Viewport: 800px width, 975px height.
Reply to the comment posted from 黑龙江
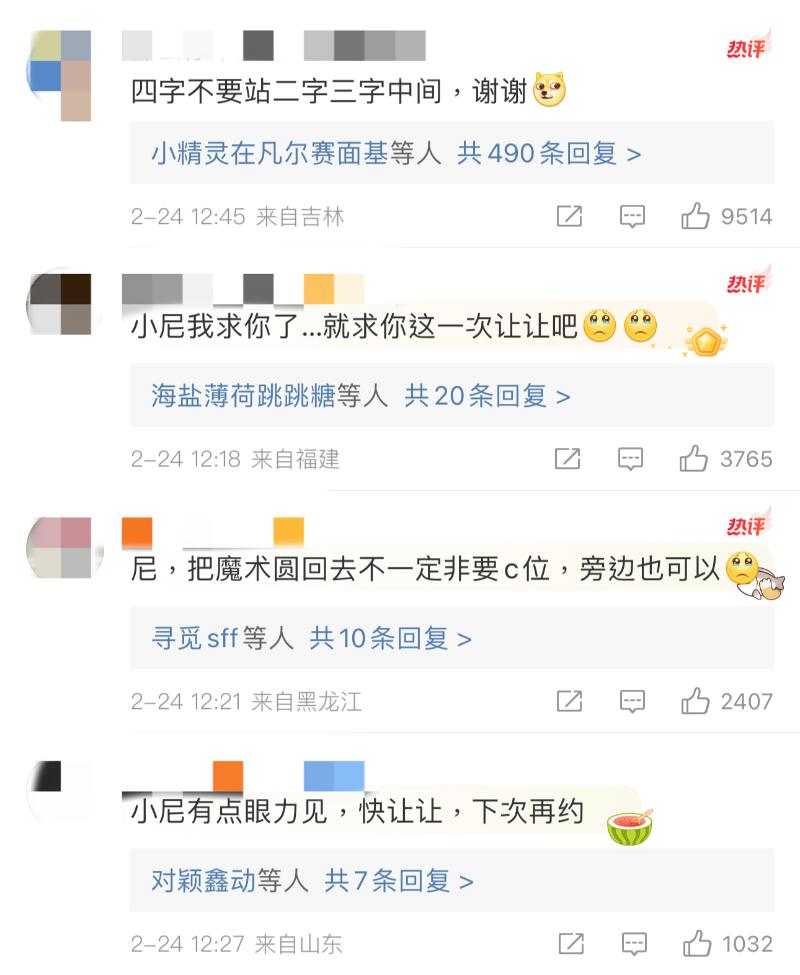pyautogui.click(x=632, y=701)
